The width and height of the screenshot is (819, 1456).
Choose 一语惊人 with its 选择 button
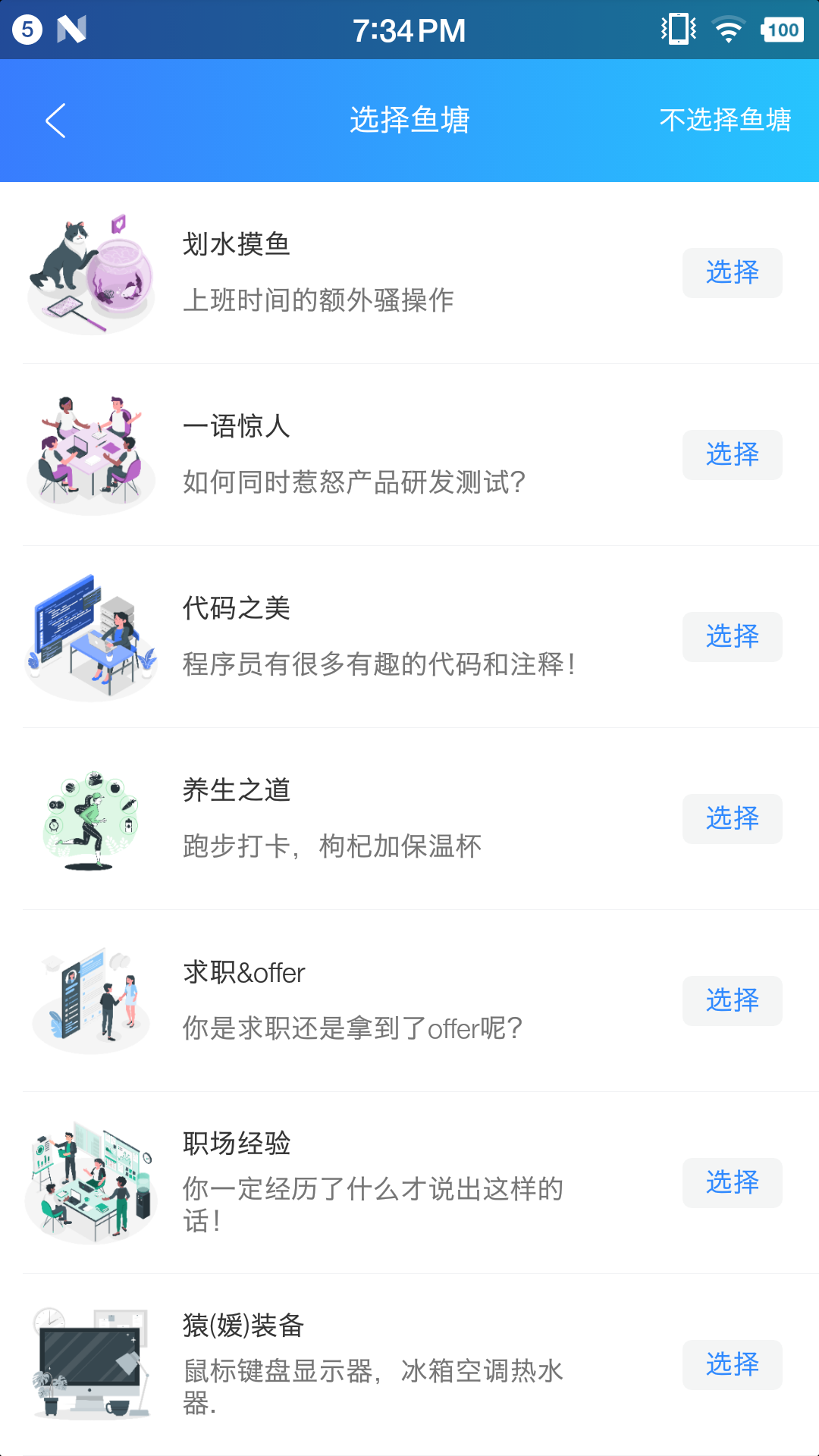tap(732, 455)
